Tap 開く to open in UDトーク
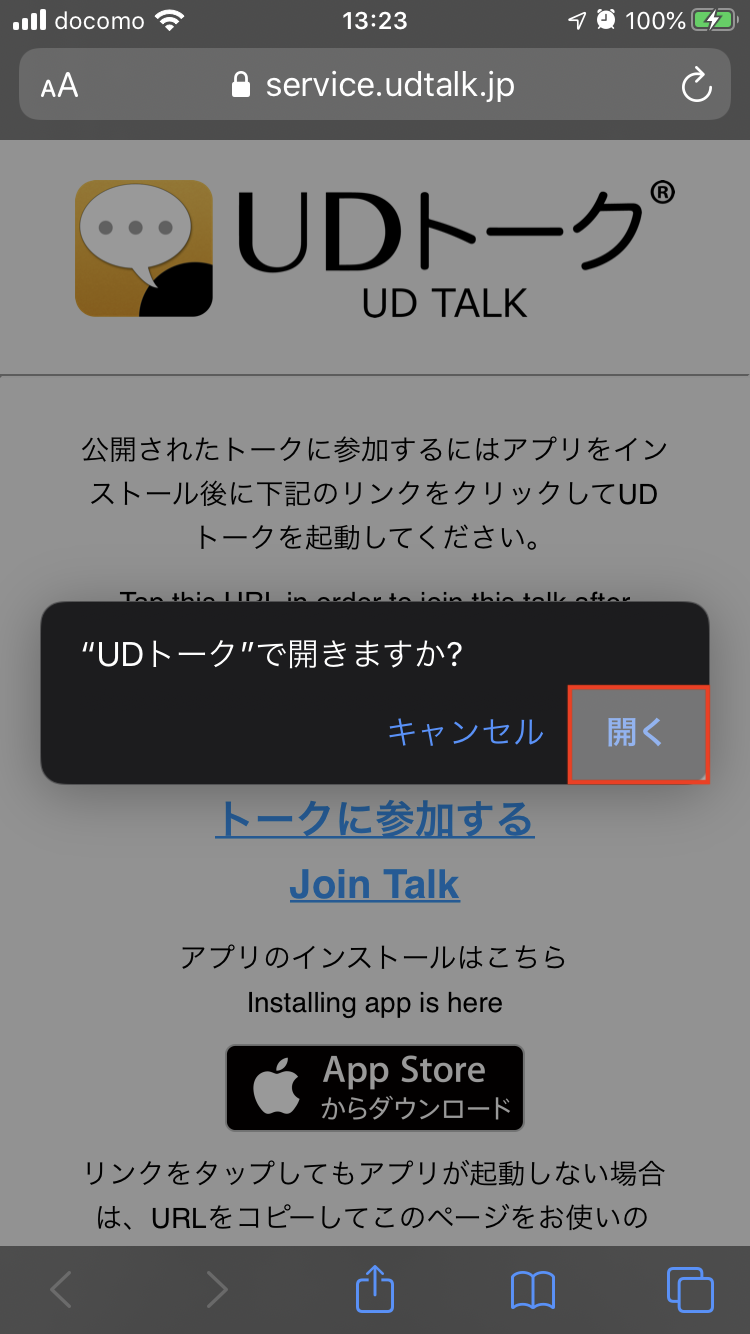Viewport: 750px width, 1334px height. (x=638, y=733)
